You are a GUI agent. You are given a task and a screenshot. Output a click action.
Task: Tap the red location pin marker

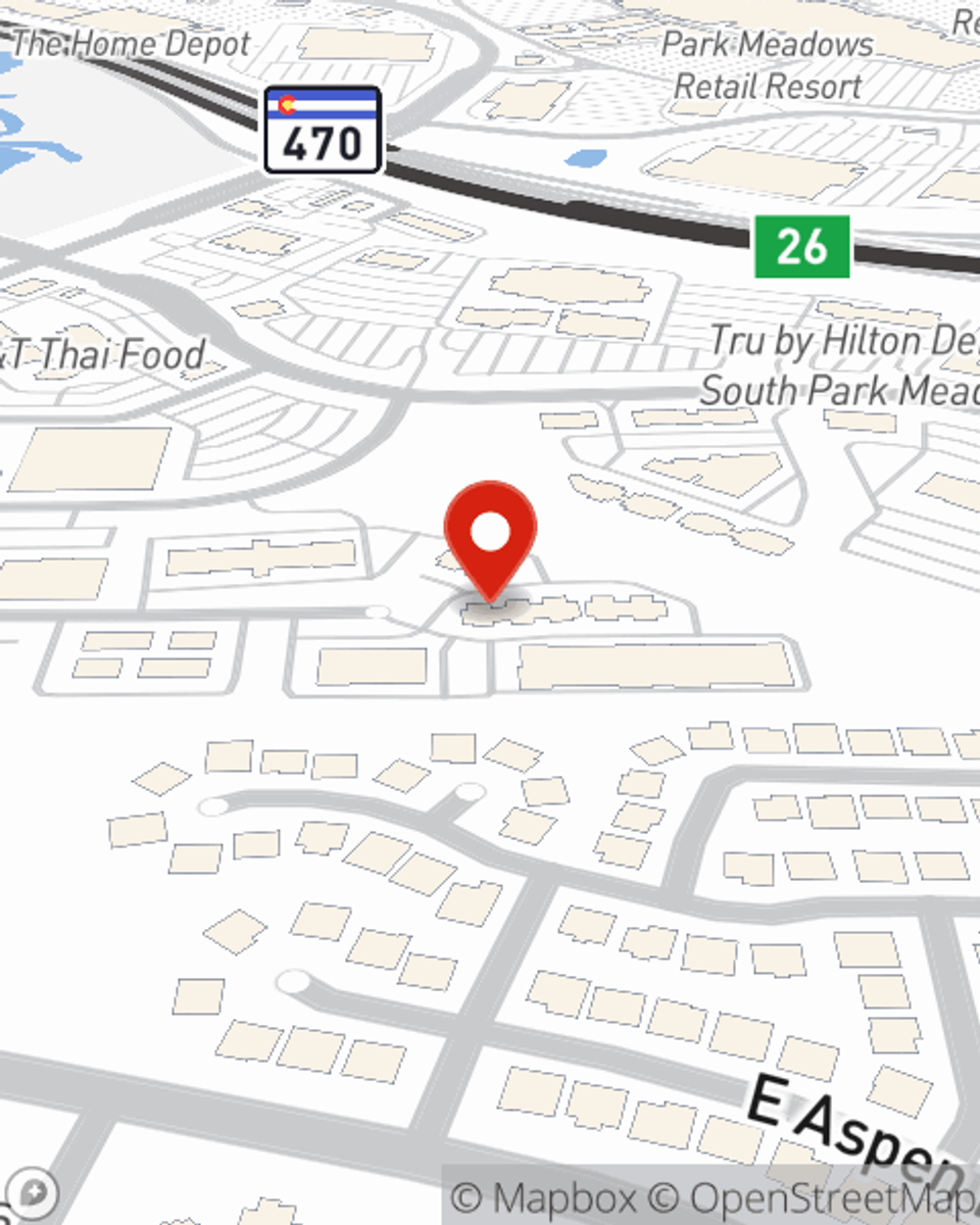[x=490, y=536]
